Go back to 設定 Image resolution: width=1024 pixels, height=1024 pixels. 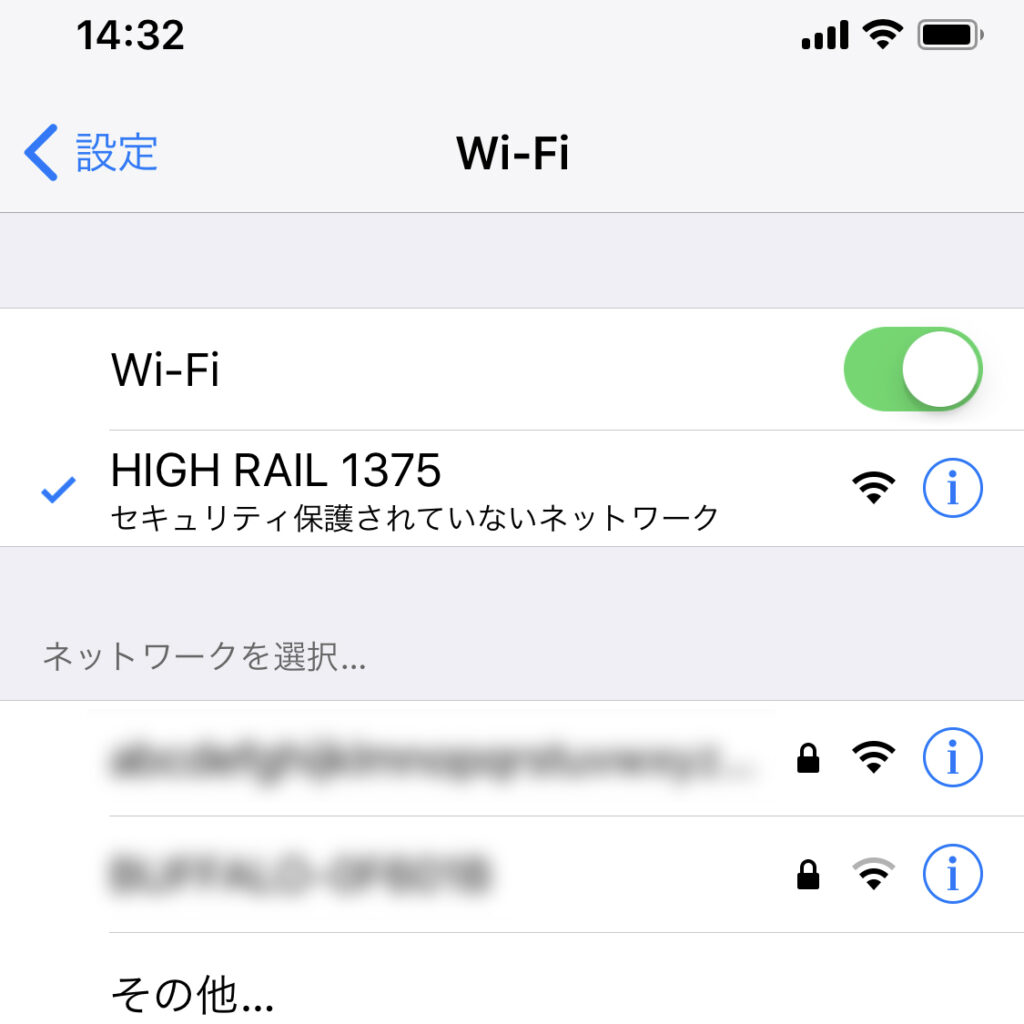92,153
